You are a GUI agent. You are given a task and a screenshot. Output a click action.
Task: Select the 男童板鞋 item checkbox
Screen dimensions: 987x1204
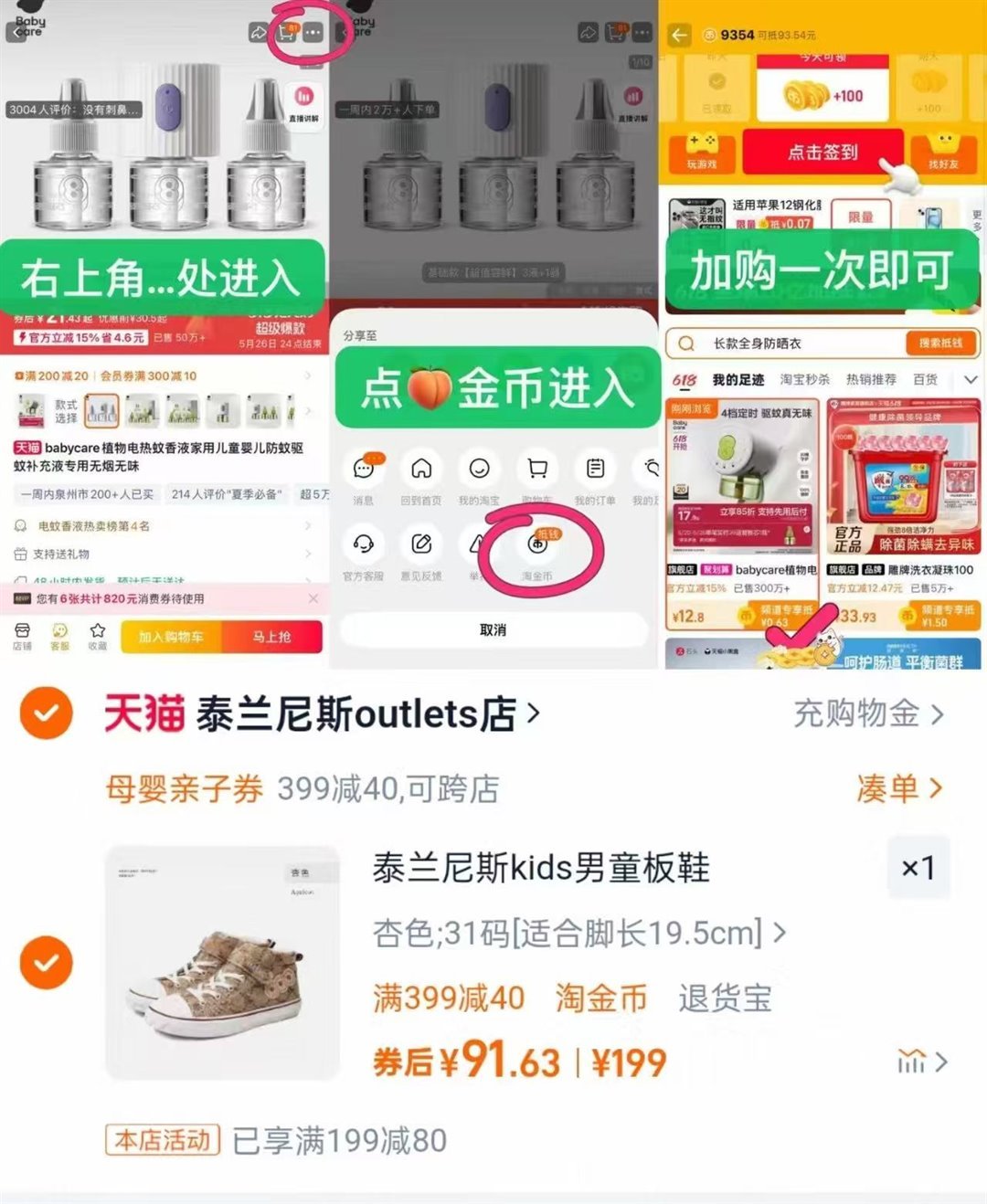(x=47, y=962)
